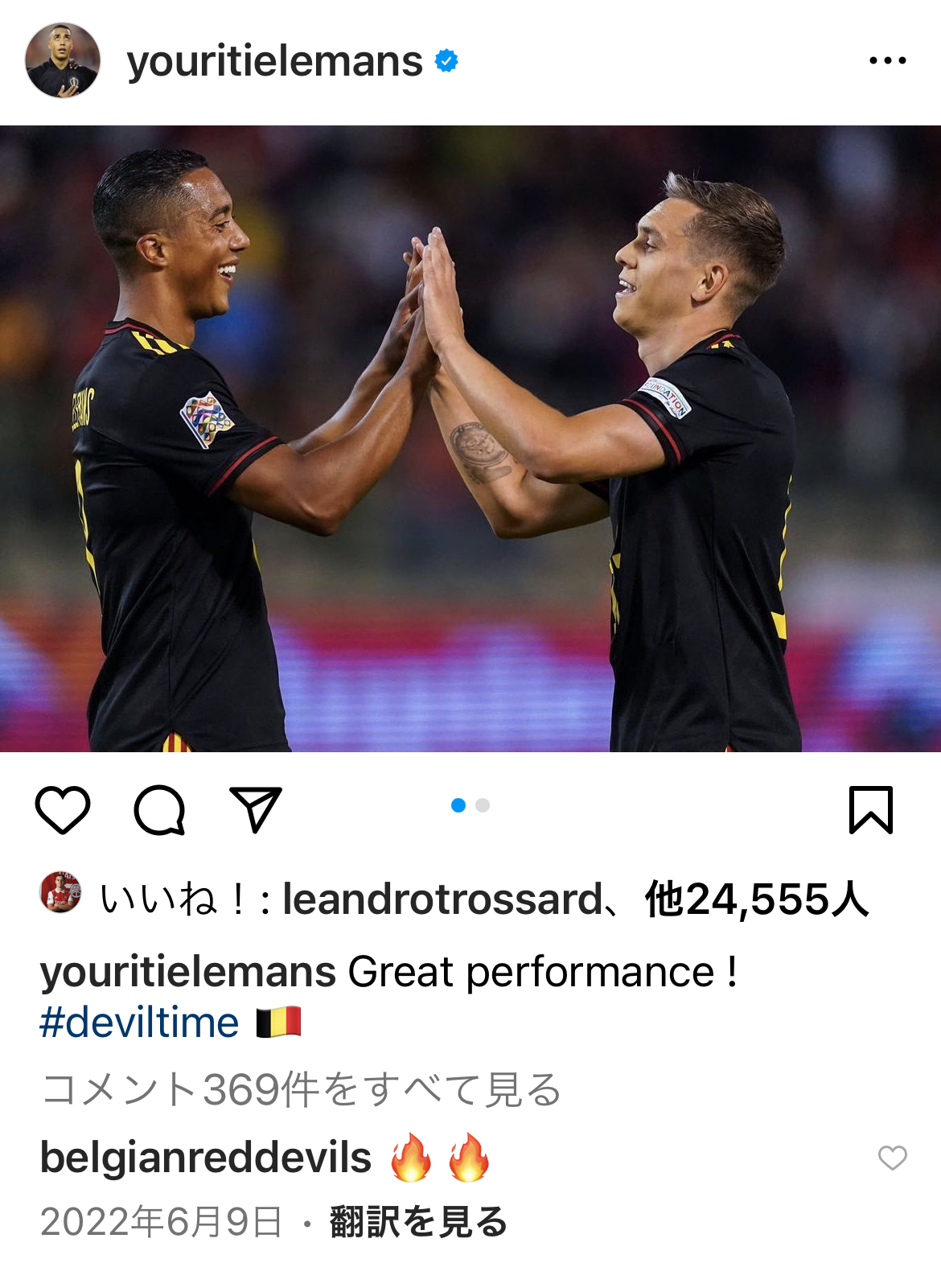The width and height of the screenshot is (941, 1288).
Task: Open comments via the speech bubble icon
Action: (x=159, y=809)
